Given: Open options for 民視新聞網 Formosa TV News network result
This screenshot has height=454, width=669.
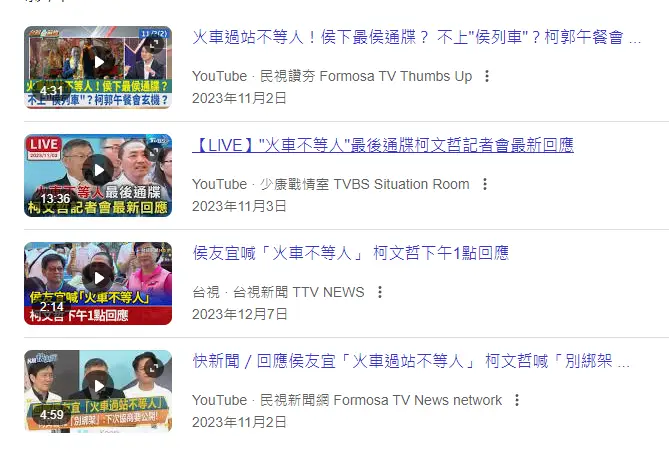Looking at the screenshot, I should pyautogui.click(x=516, y=400).
